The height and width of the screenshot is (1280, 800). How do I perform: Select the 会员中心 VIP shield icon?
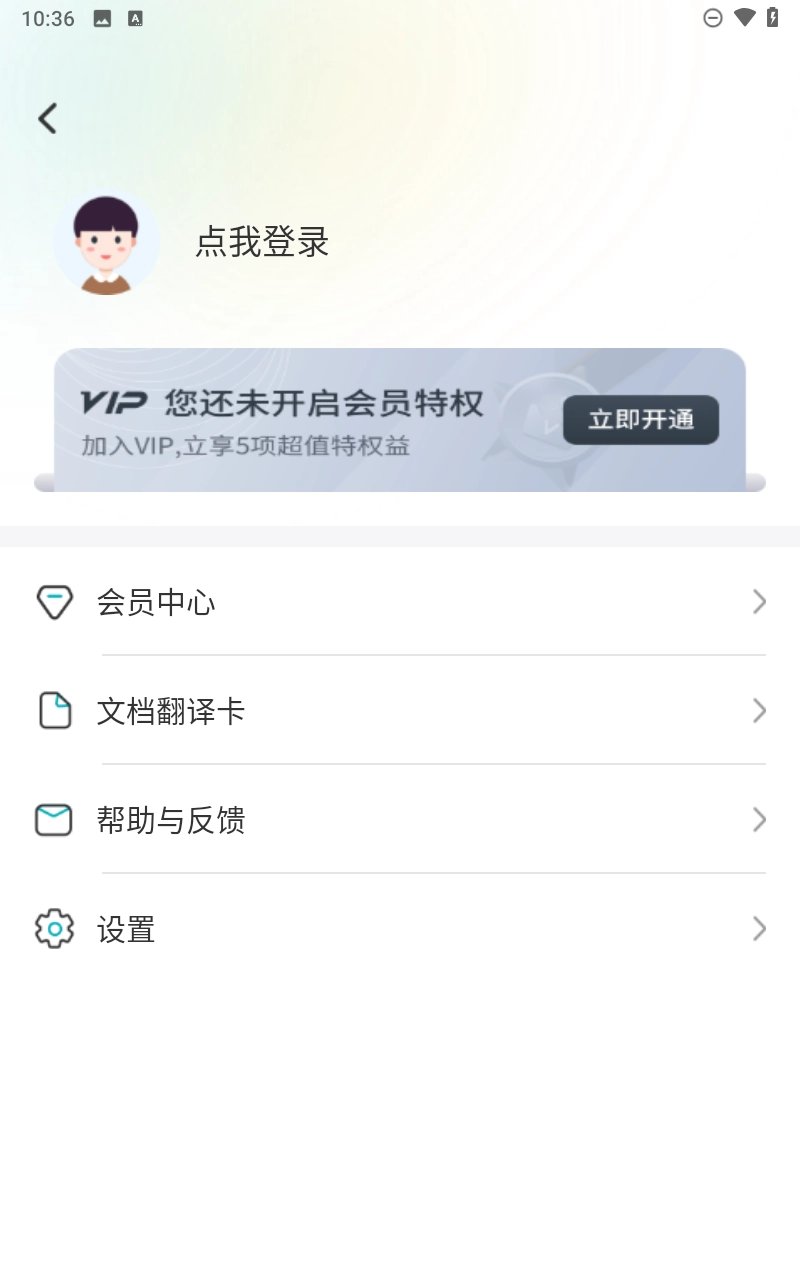tap(54, 602)
